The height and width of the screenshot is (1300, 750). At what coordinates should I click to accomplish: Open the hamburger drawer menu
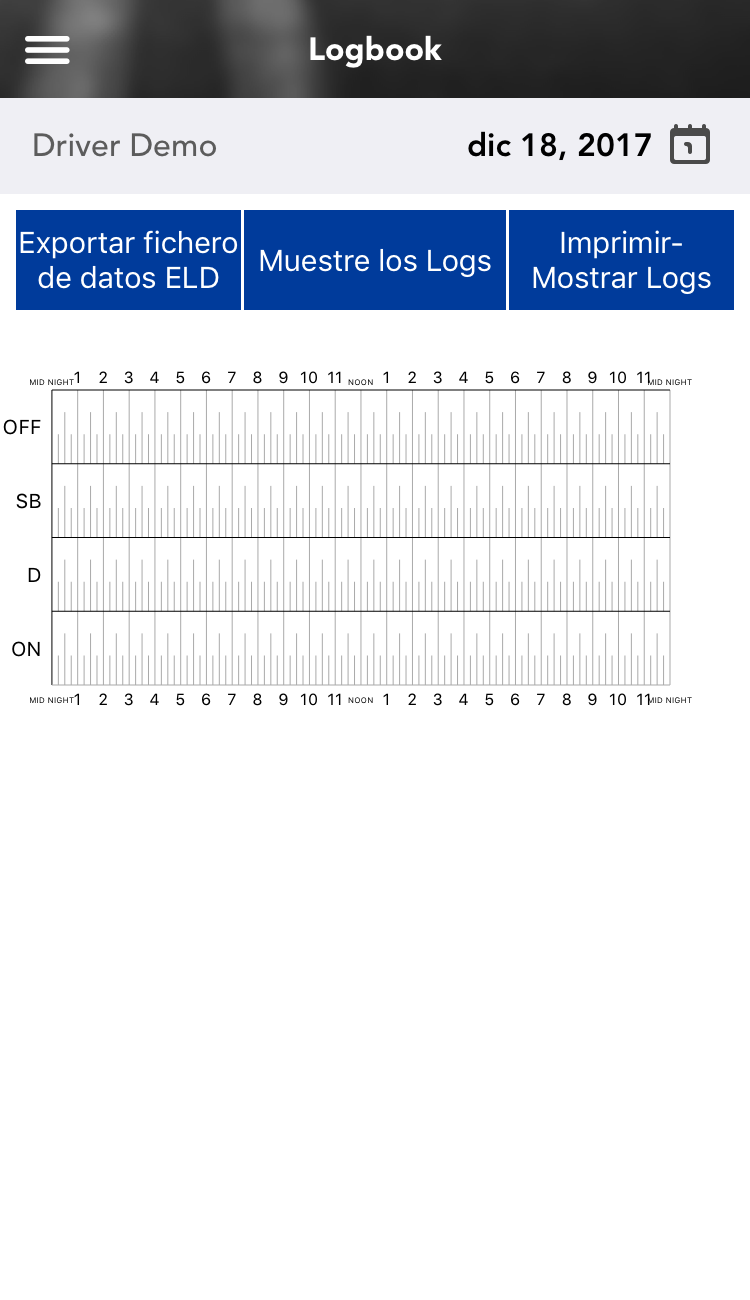coord(47,49)
